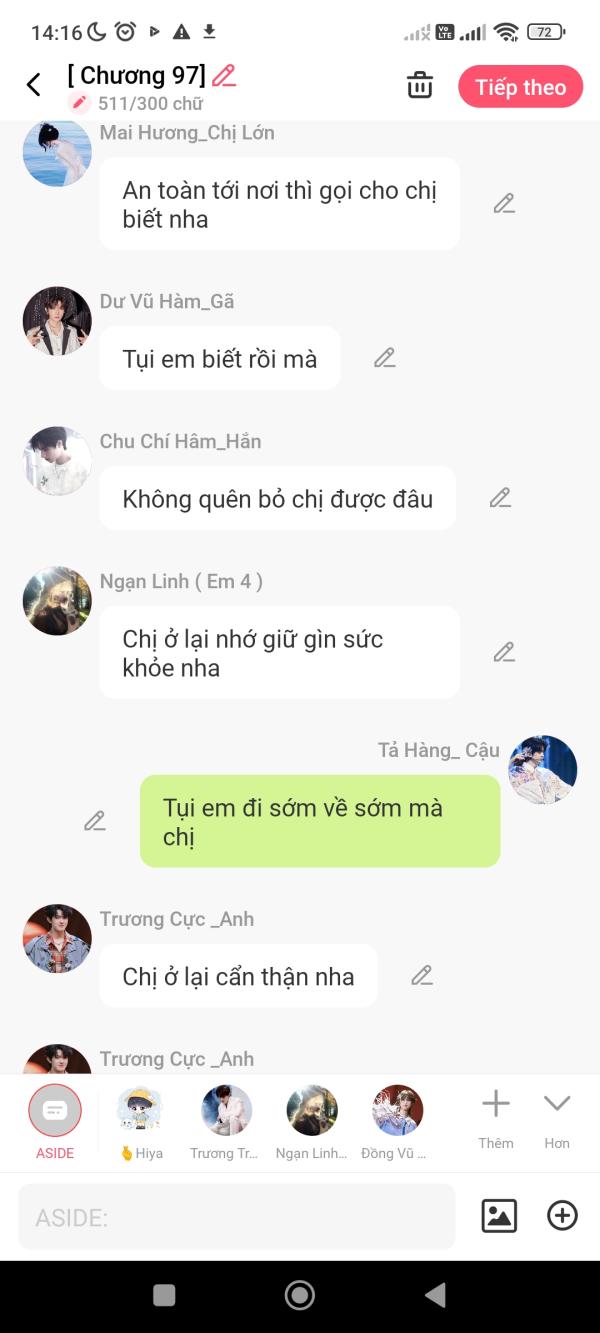Tap the Tiếp theo button

click(521, 87)
